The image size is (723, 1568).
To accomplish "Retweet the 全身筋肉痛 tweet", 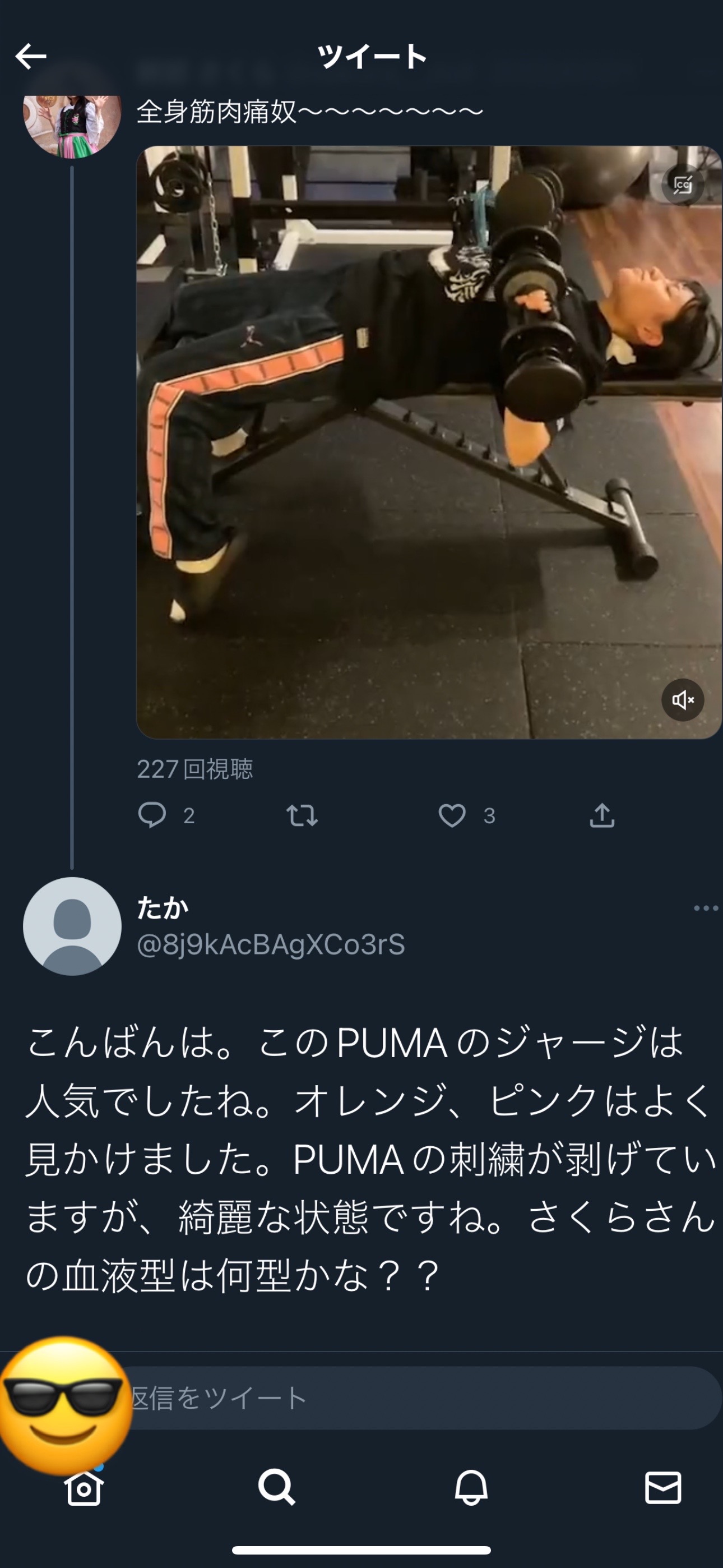I will coord(302,815).
